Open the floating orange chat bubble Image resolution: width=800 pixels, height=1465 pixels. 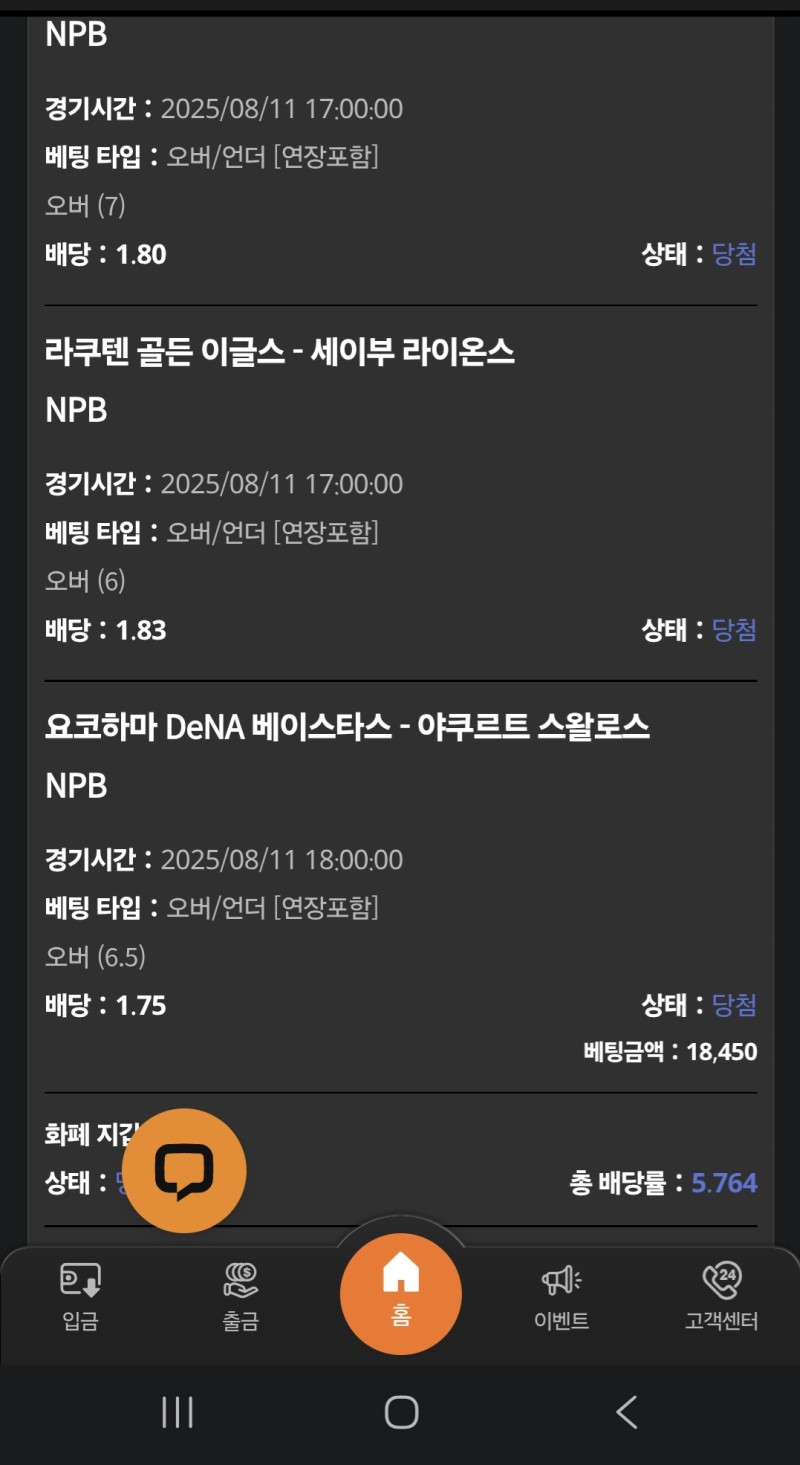pyautogui.click(x=184, y=1170)
